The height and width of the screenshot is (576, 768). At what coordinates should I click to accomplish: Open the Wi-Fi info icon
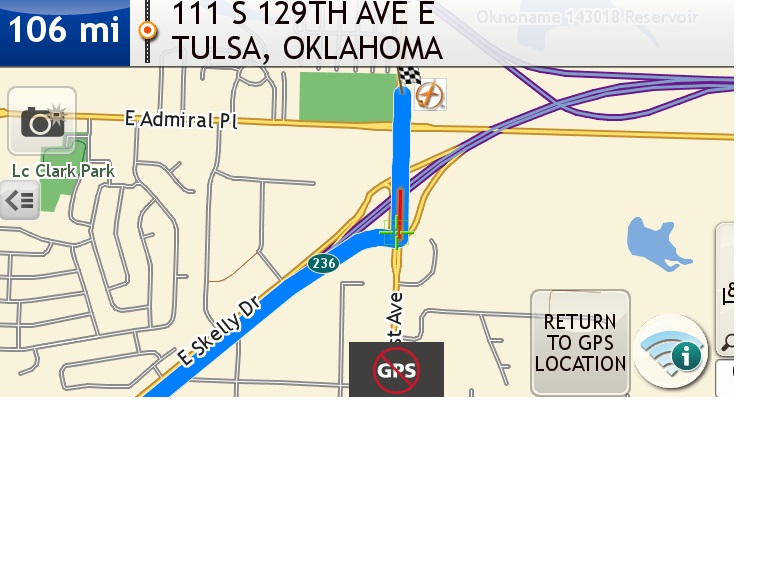click(x=672, y=352)
